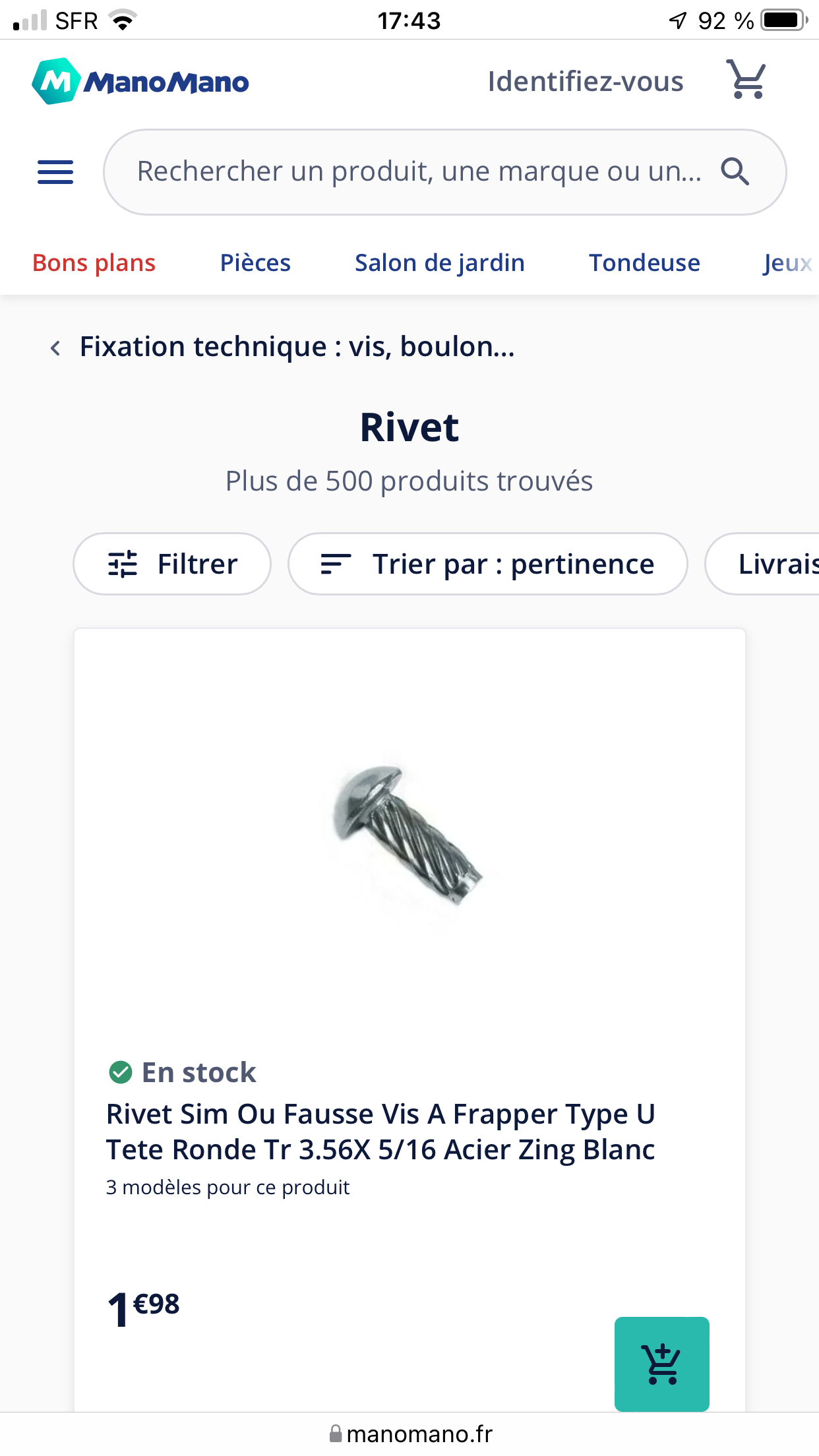Go to the ManoMano home logo
This screenshot has width=819, height=1456.
pyautogui.click(x=140, y=82)
